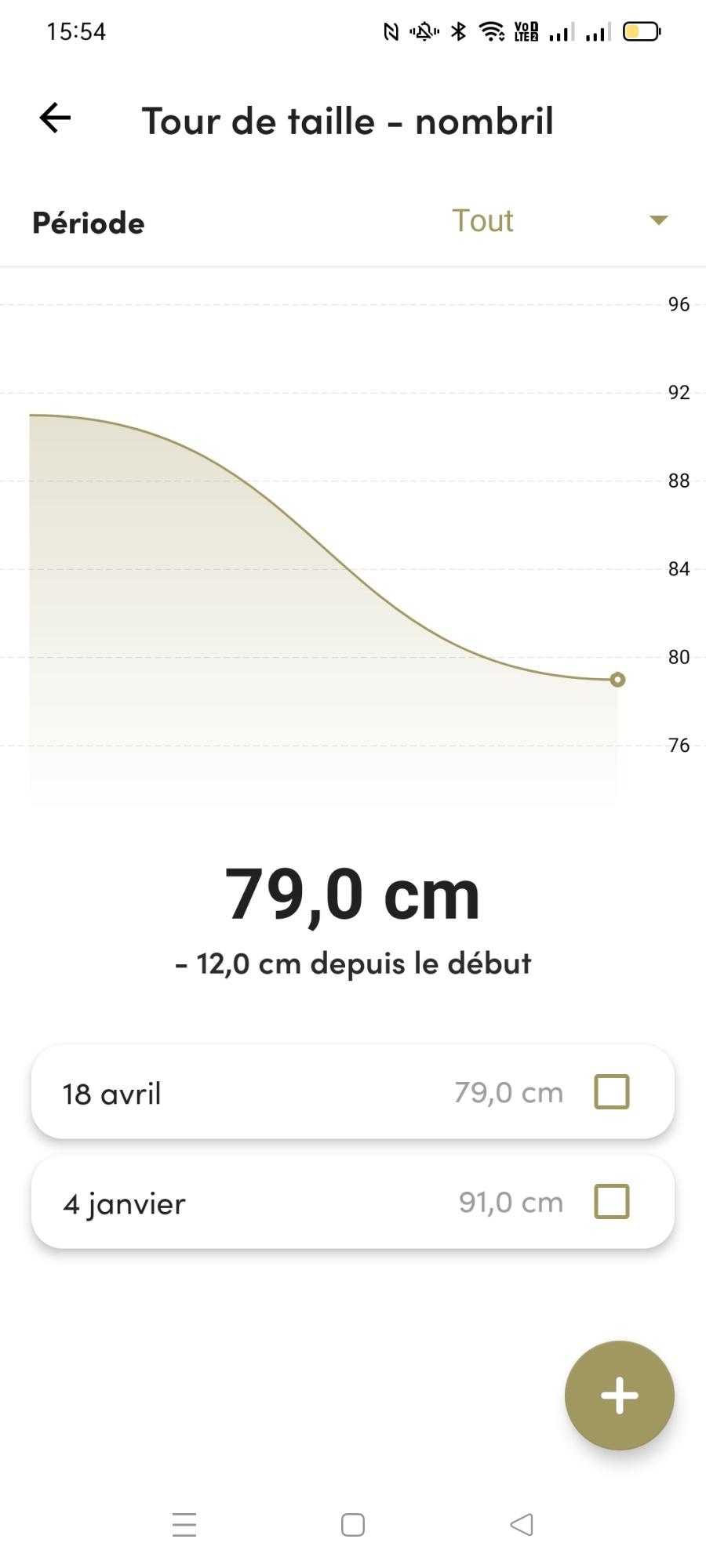
Task: Tick the checkbox for 4 janvier entry
Action: pyautogui.click(x=612, y=1201)
